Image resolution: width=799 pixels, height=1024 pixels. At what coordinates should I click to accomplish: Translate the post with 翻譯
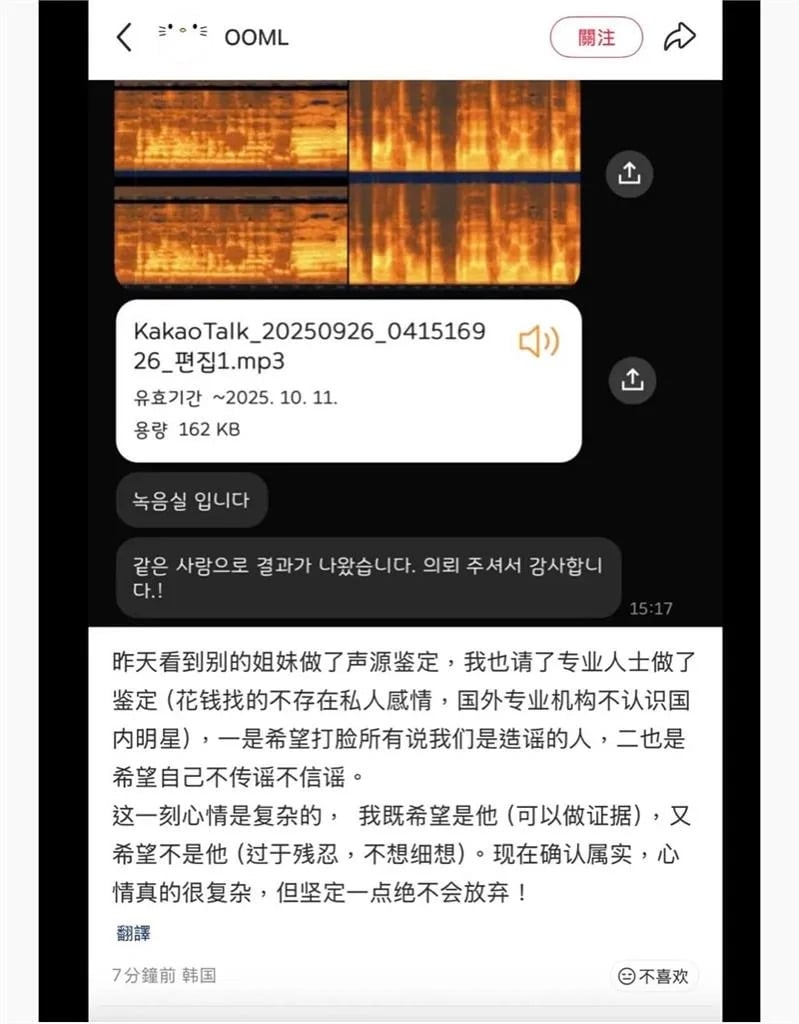click(x=133, y=933)
